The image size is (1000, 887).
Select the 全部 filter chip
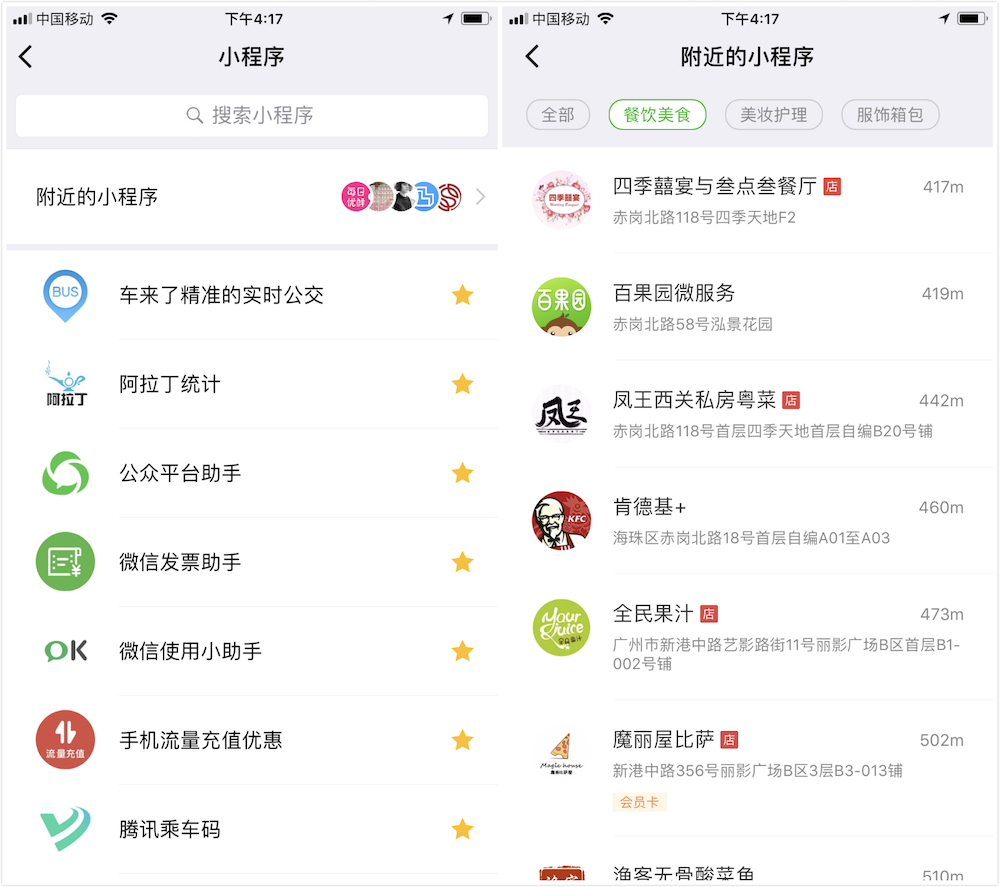(558, 115)
